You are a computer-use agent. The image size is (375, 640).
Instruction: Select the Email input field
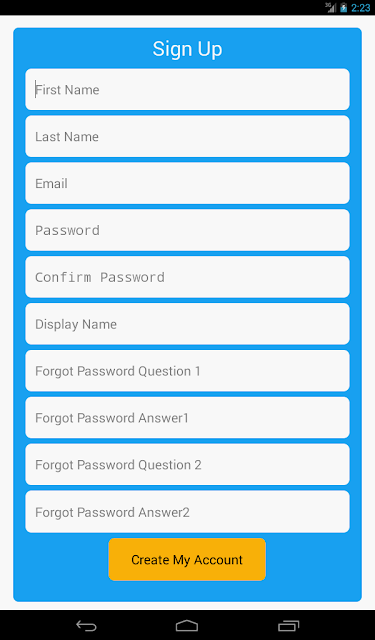187,183
